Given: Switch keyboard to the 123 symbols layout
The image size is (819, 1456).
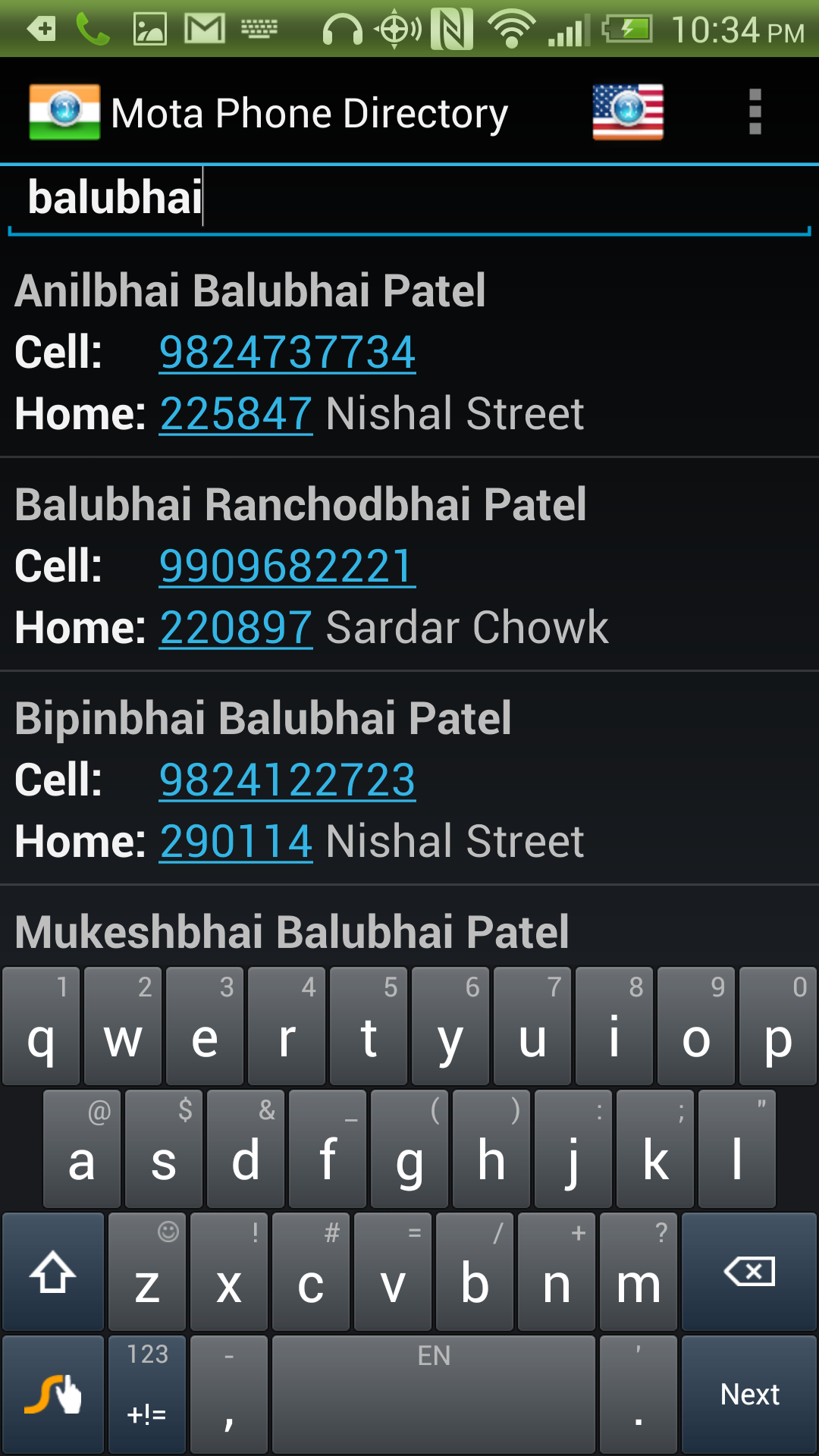Looking at the screenshot, I should click(x=147, y=1395).
